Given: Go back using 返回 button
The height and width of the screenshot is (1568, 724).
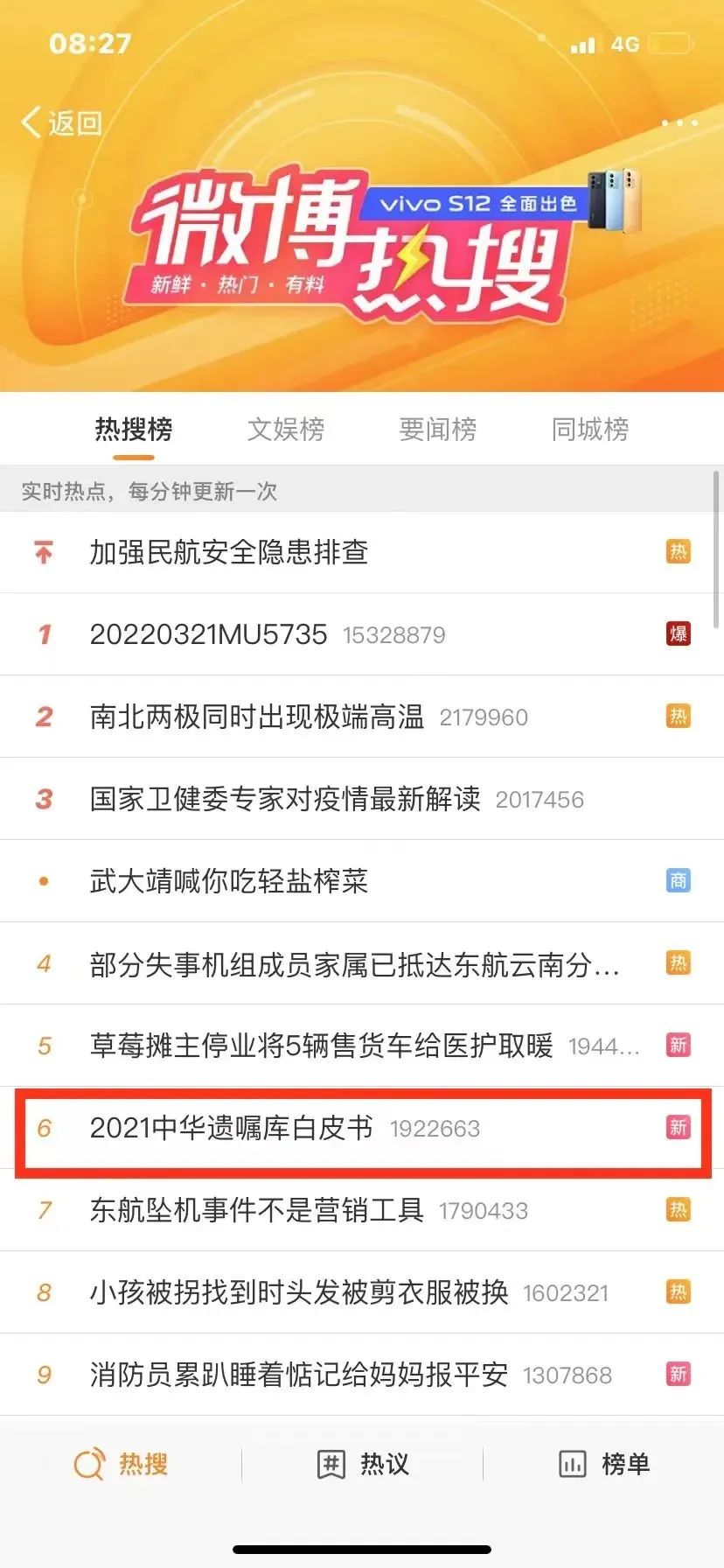Looking at the screenshot, I should coord(61,123).
